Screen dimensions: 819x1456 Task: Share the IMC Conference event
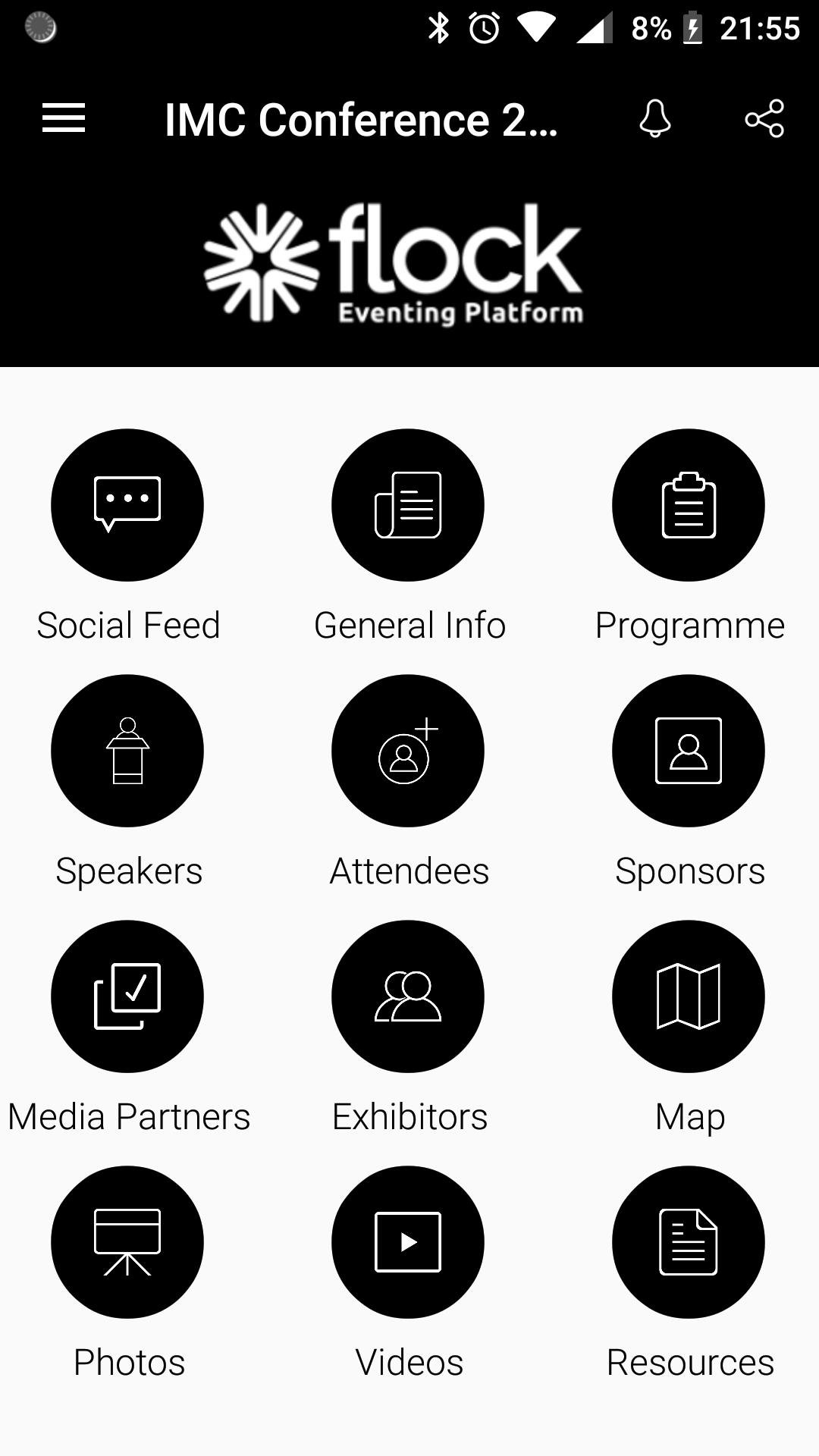[764, 119]
